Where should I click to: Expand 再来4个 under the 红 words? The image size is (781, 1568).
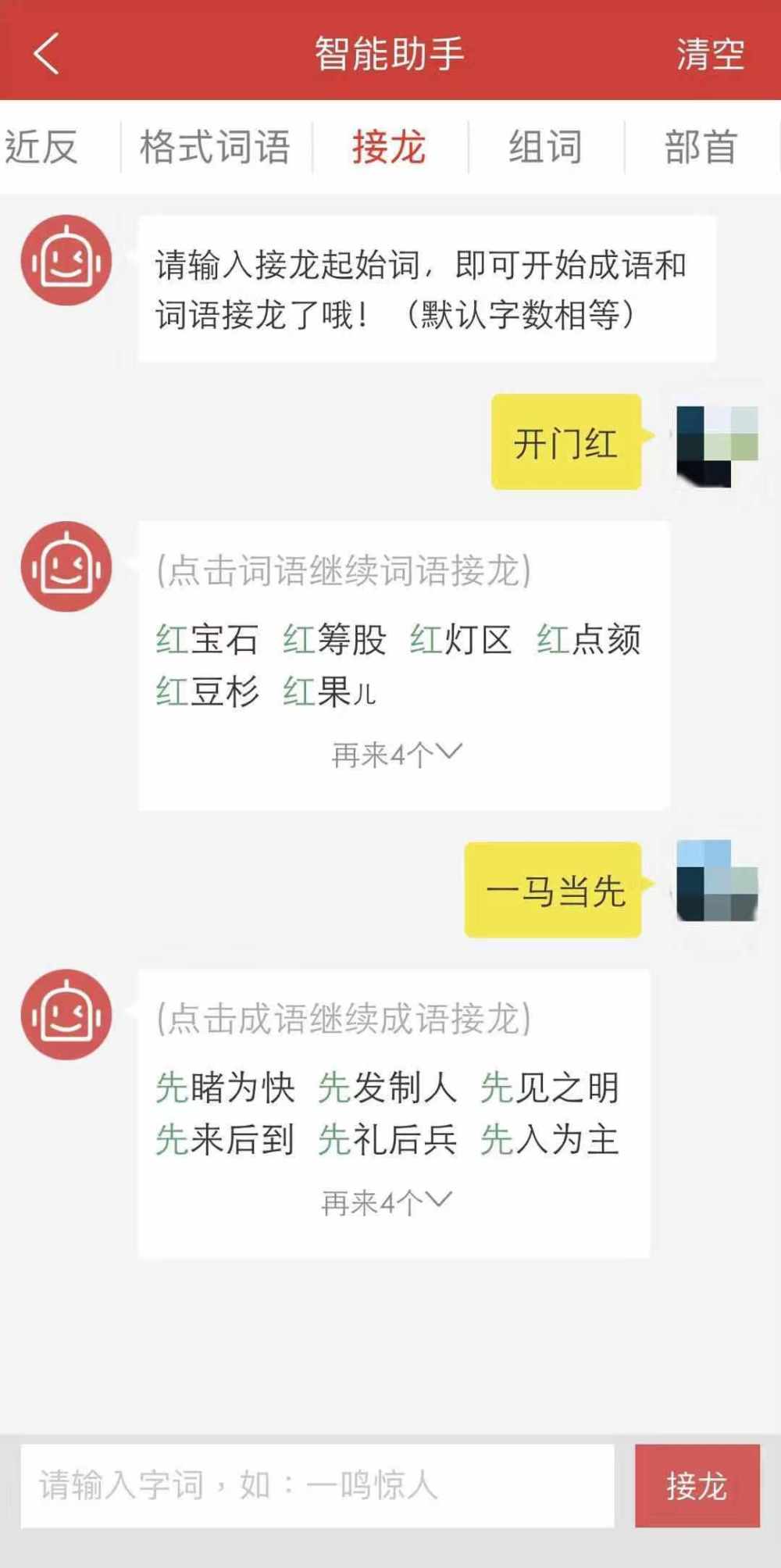click(x=397, y=755)
